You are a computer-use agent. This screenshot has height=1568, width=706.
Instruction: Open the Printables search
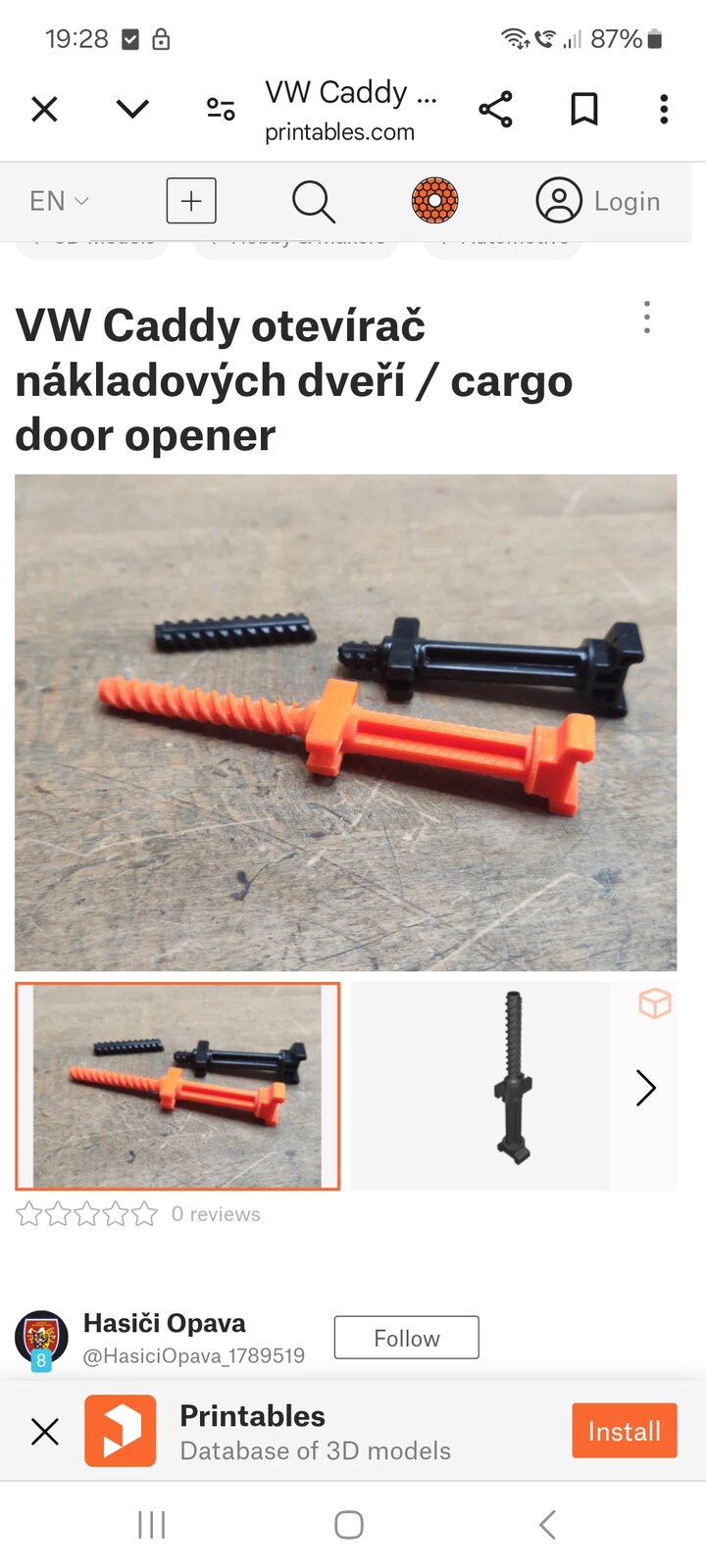tap(314, 201)
